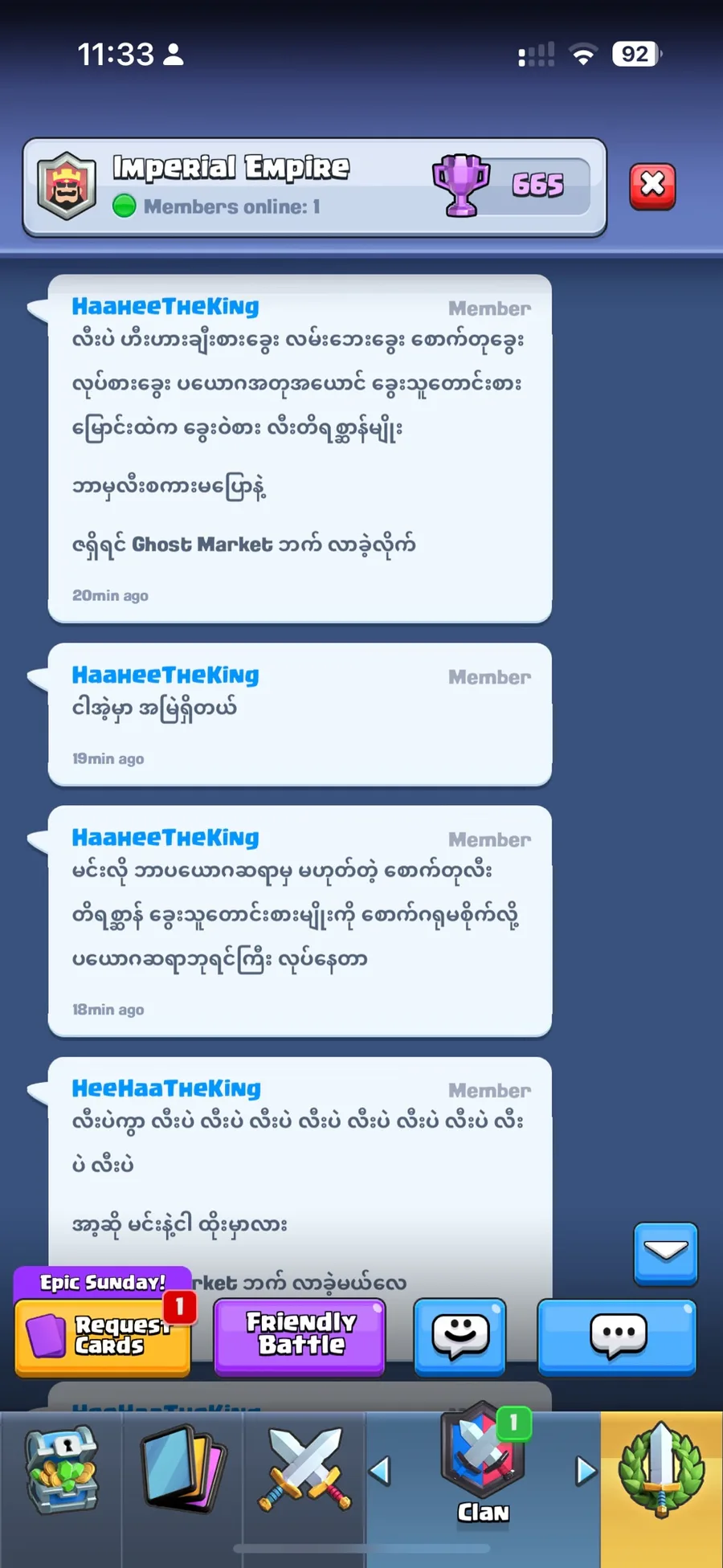
Task: Go to the Battle crossed-swords tab
Action: pos(304,1472)
